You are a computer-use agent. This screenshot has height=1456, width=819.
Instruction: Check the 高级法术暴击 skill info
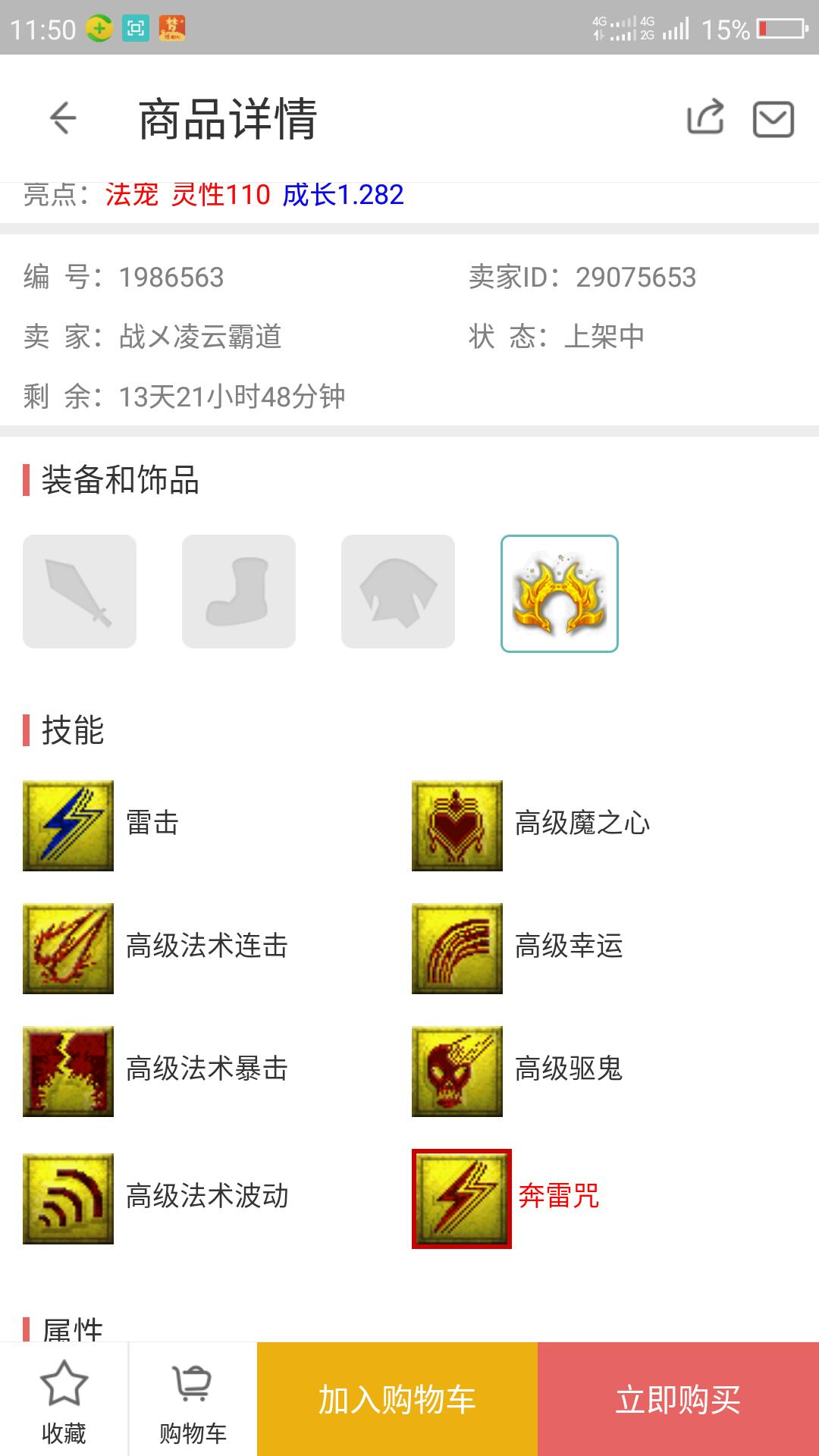[x=68, y=1071]
